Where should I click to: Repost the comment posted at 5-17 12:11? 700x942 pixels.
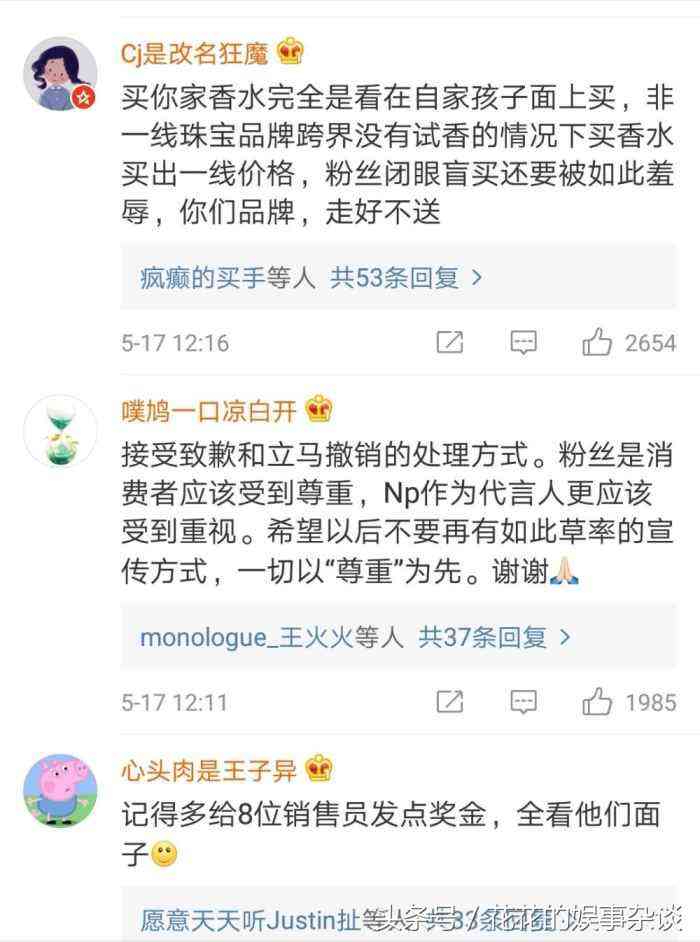pos(450,702)
